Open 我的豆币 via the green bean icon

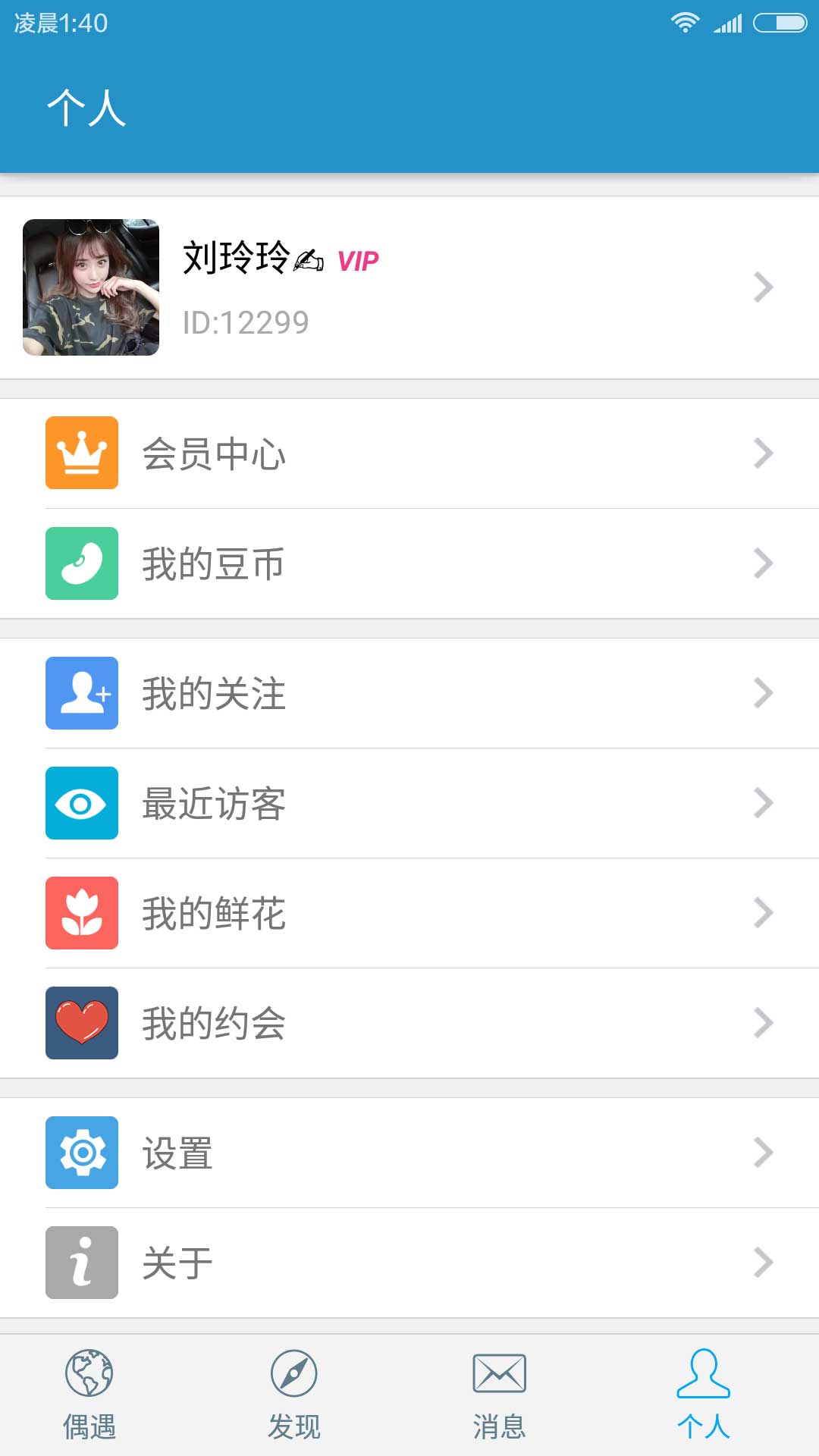(x=82, y=564)
